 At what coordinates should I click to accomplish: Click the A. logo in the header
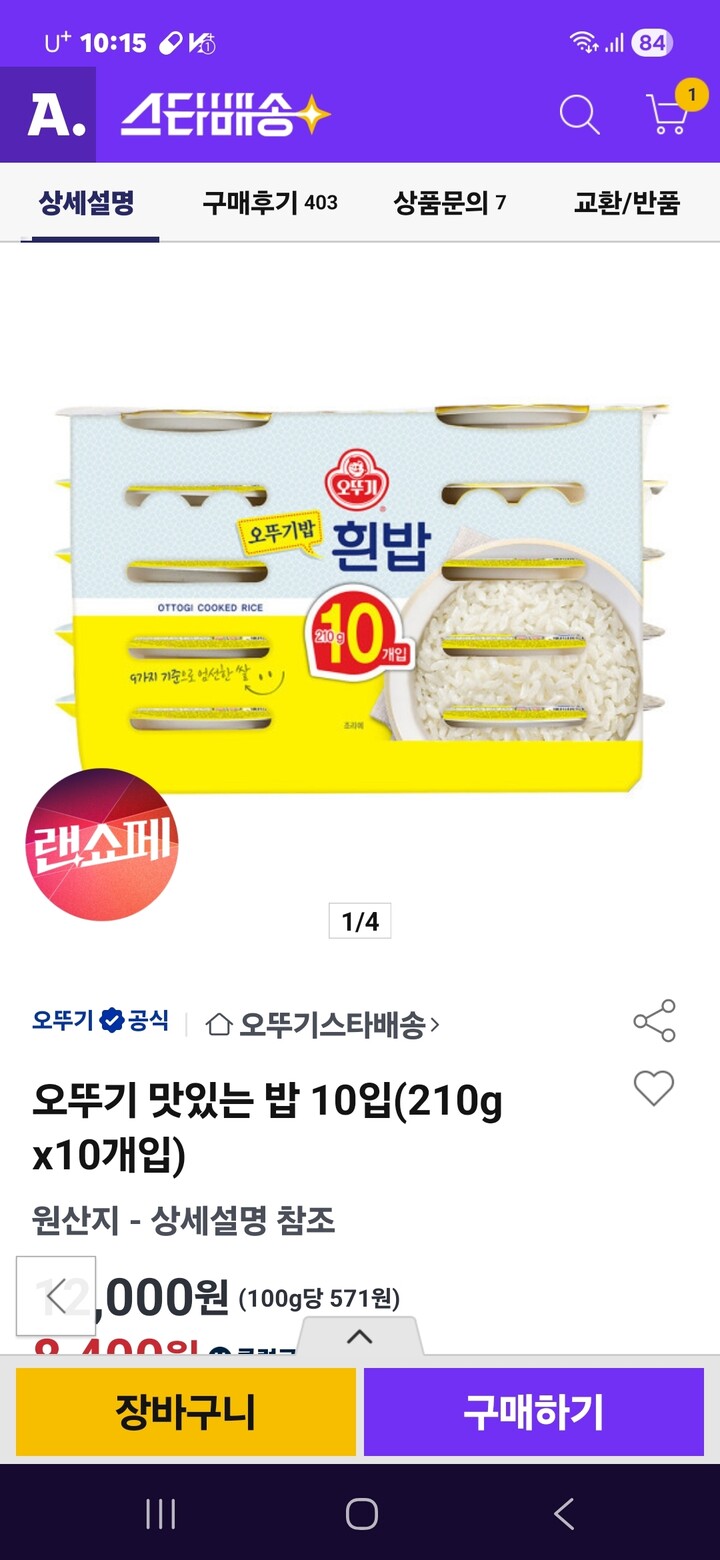pos(48,115)
